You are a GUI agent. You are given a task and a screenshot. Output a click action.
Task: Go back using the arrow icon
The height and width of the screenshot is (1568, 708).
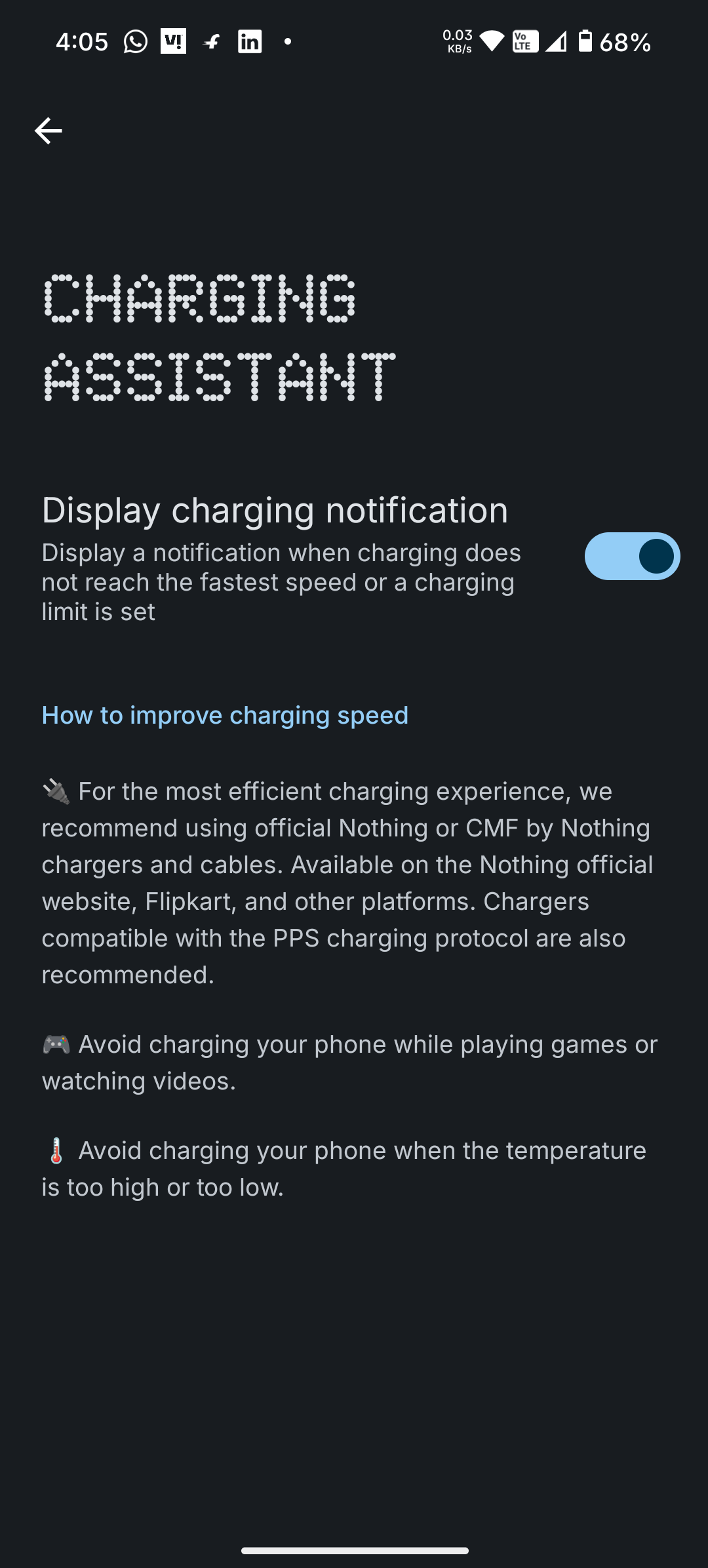point(48,131)
